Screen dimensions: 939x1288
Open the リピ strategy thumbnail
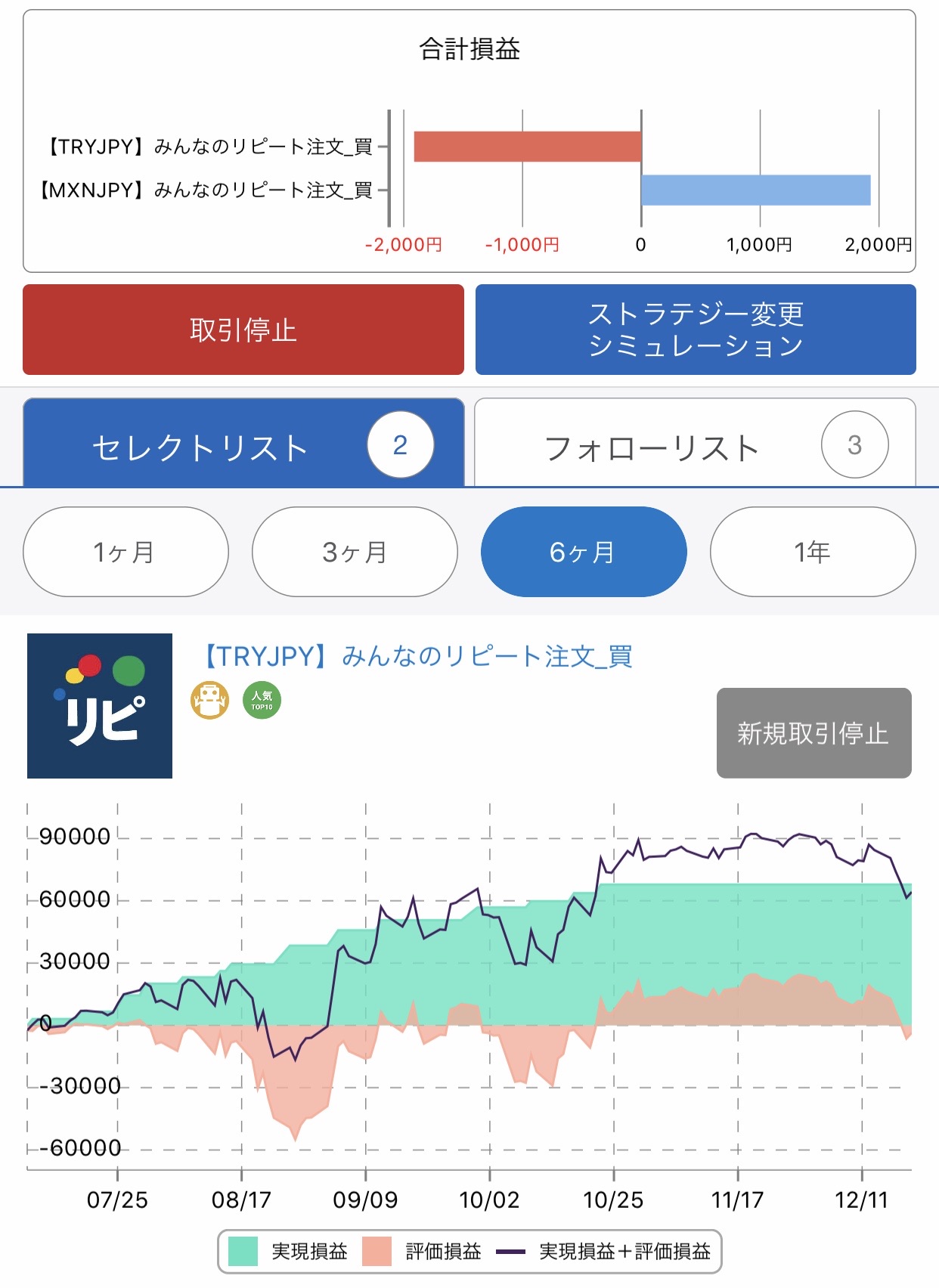pyautogui.click(x=100, y=706)
